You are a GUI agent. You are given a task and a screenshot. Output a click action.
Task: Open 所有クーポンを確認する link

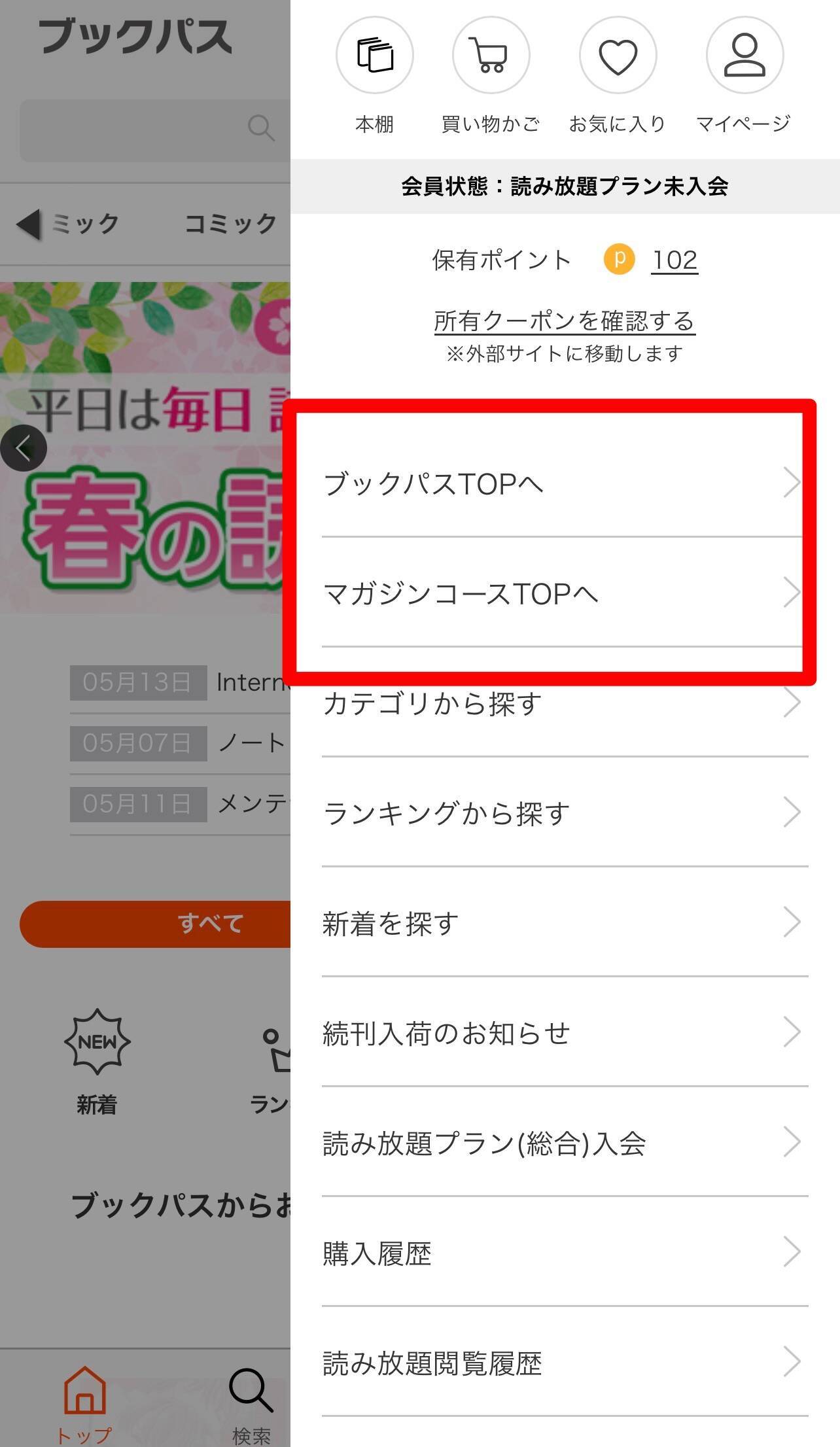tap(564, 321)
